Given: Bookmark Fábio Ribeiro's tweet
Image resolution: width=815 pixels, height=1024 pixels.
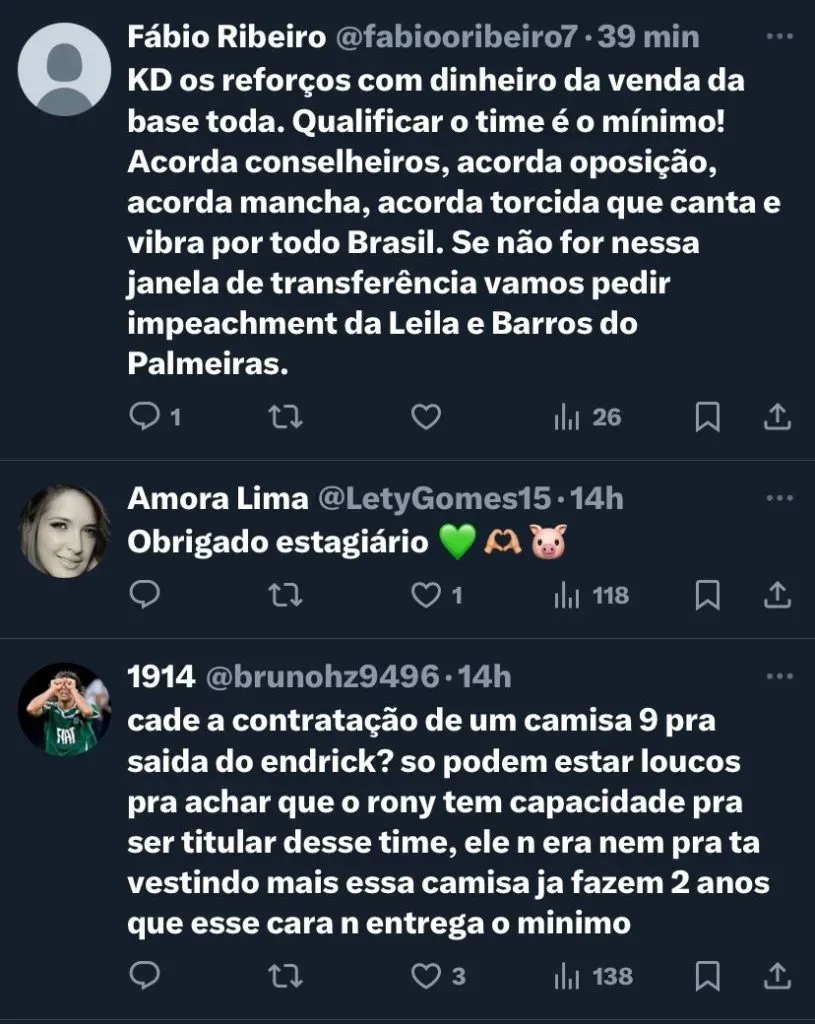Looking at the screenshot, I should click(708, 416).
